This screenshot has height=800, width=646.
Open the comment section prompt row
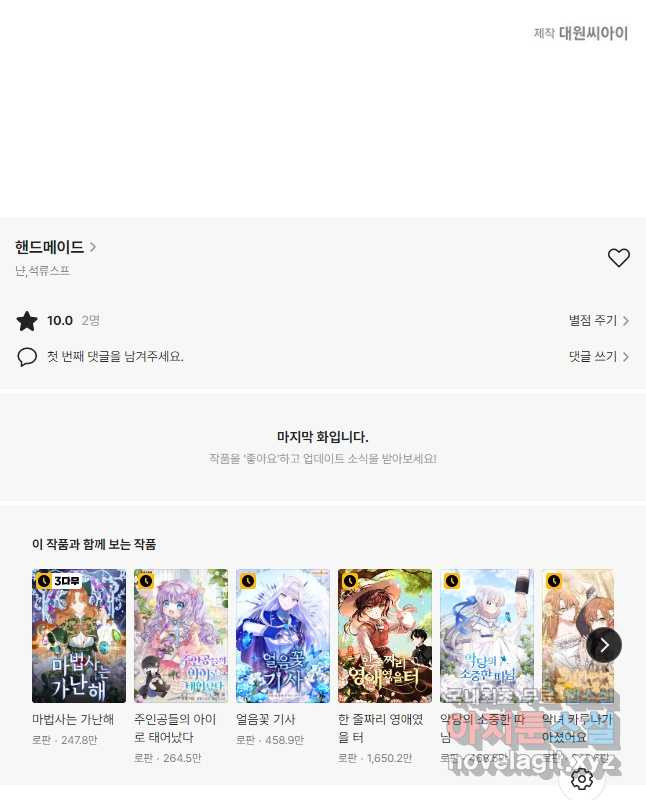tap(115, 356)
